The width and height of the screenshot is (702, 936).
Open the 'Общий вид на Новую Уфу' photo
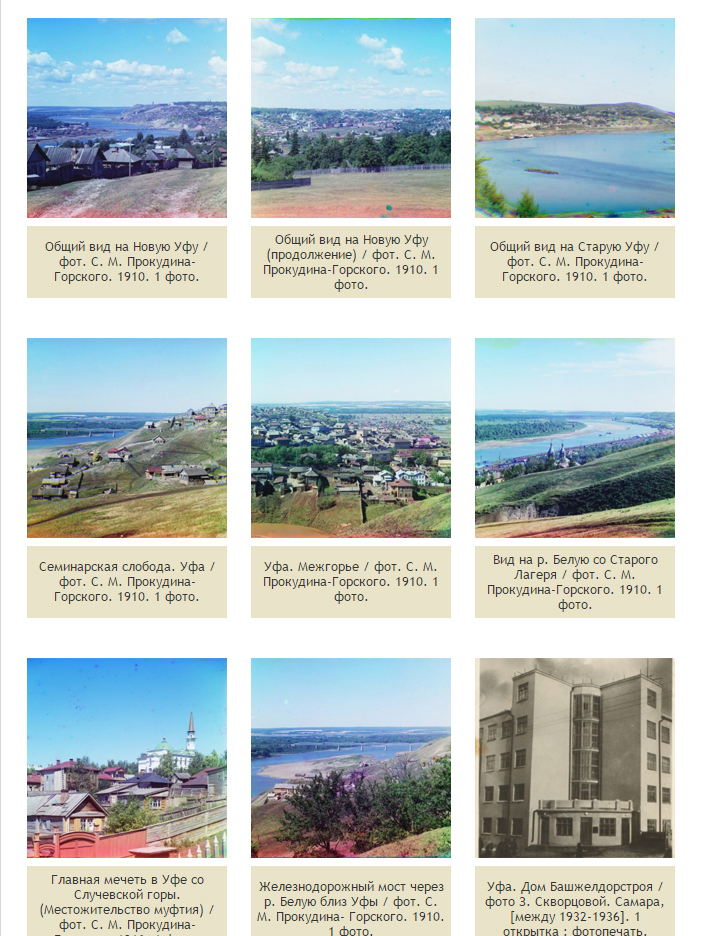127,118
